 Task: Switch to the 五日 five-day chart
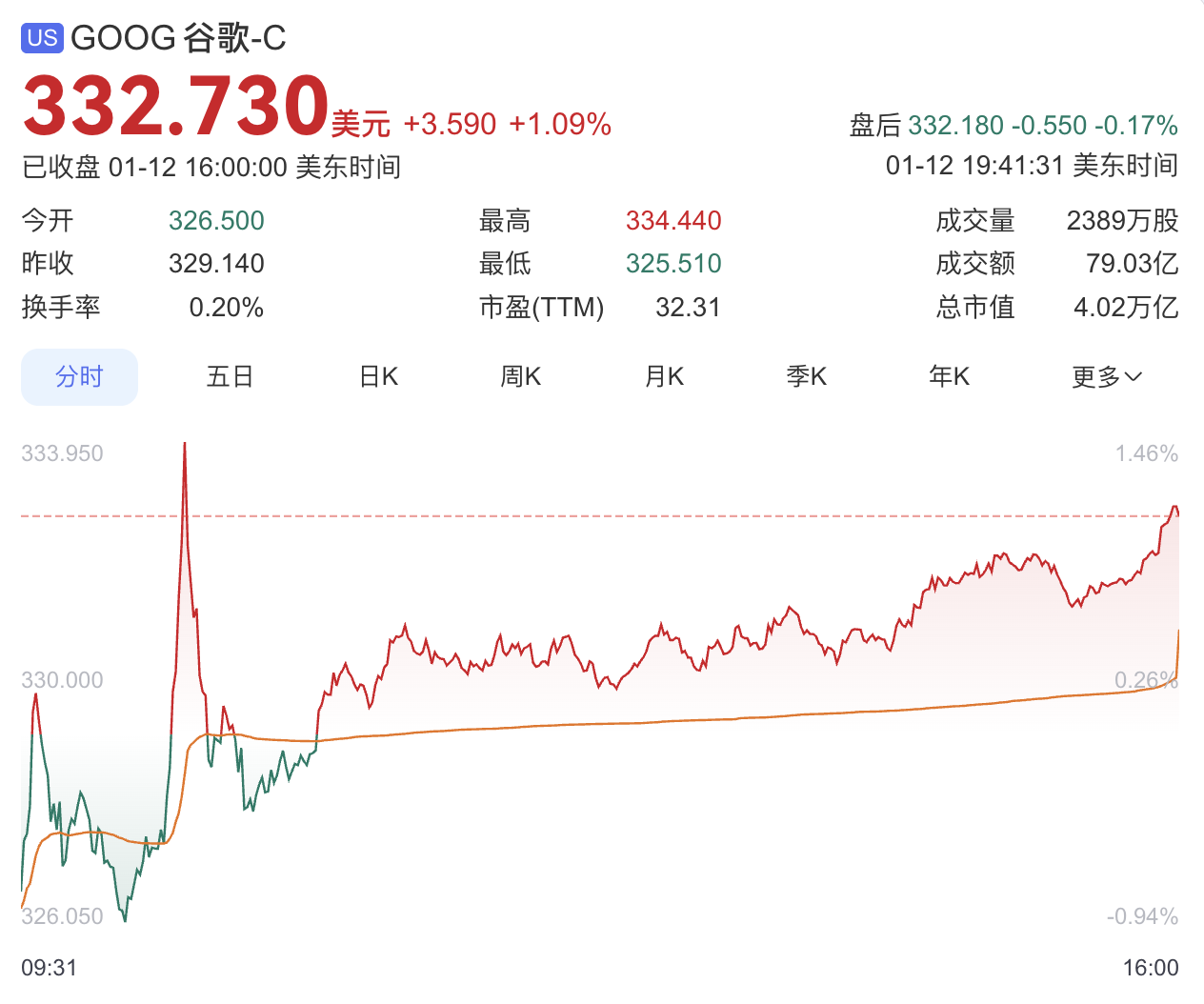(230, 377)
